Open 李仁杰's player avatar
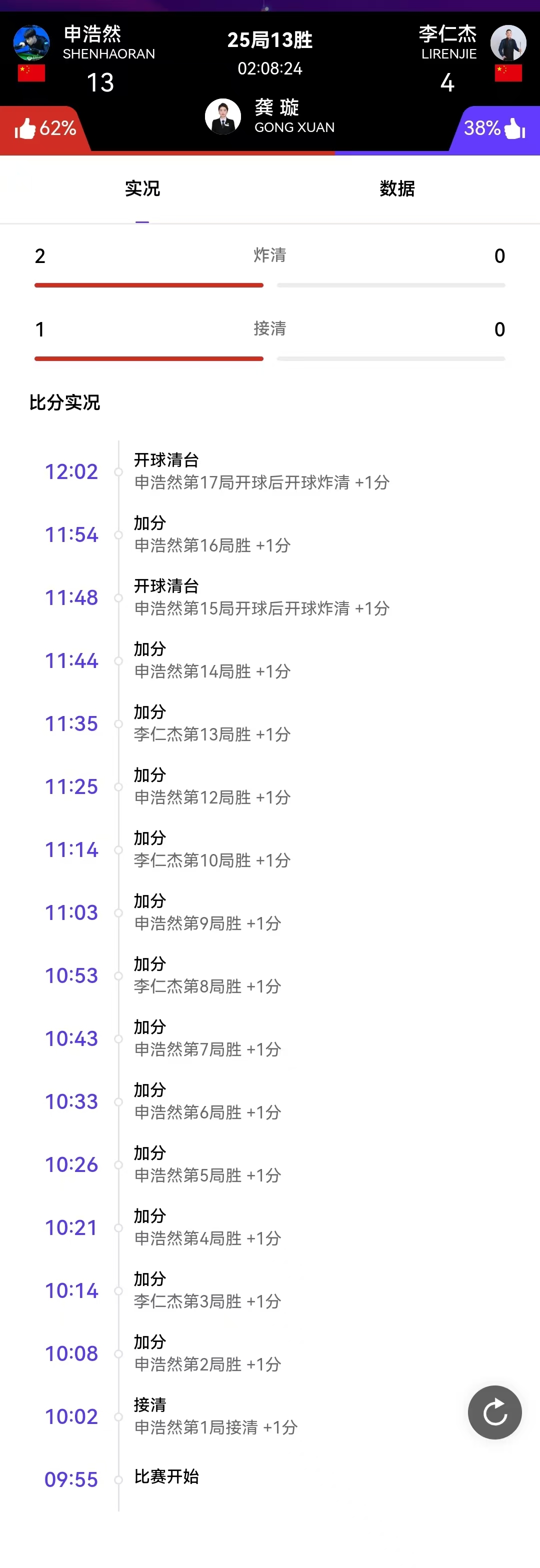Viewport: 540px width, 1568px height. pyautogui.click(x=507, y=42)
